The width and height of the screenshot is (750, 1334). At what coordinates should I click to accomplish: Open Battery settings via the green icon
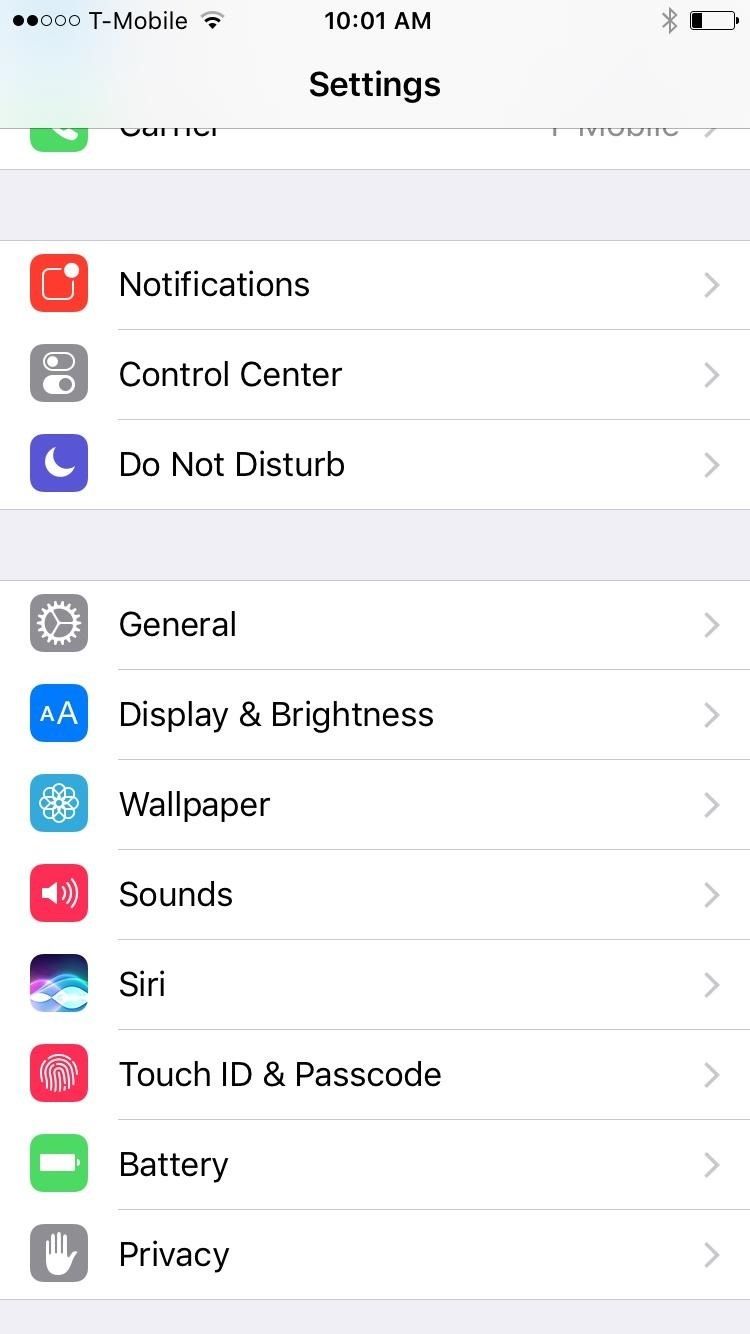coord(59,1164)
